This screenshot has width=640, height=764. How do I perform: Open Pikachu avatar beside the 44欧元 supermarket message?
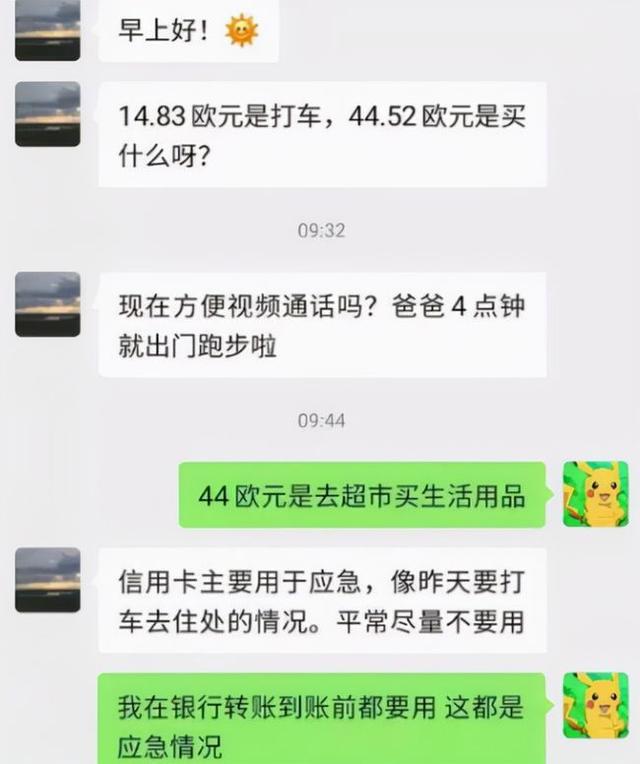596,494
